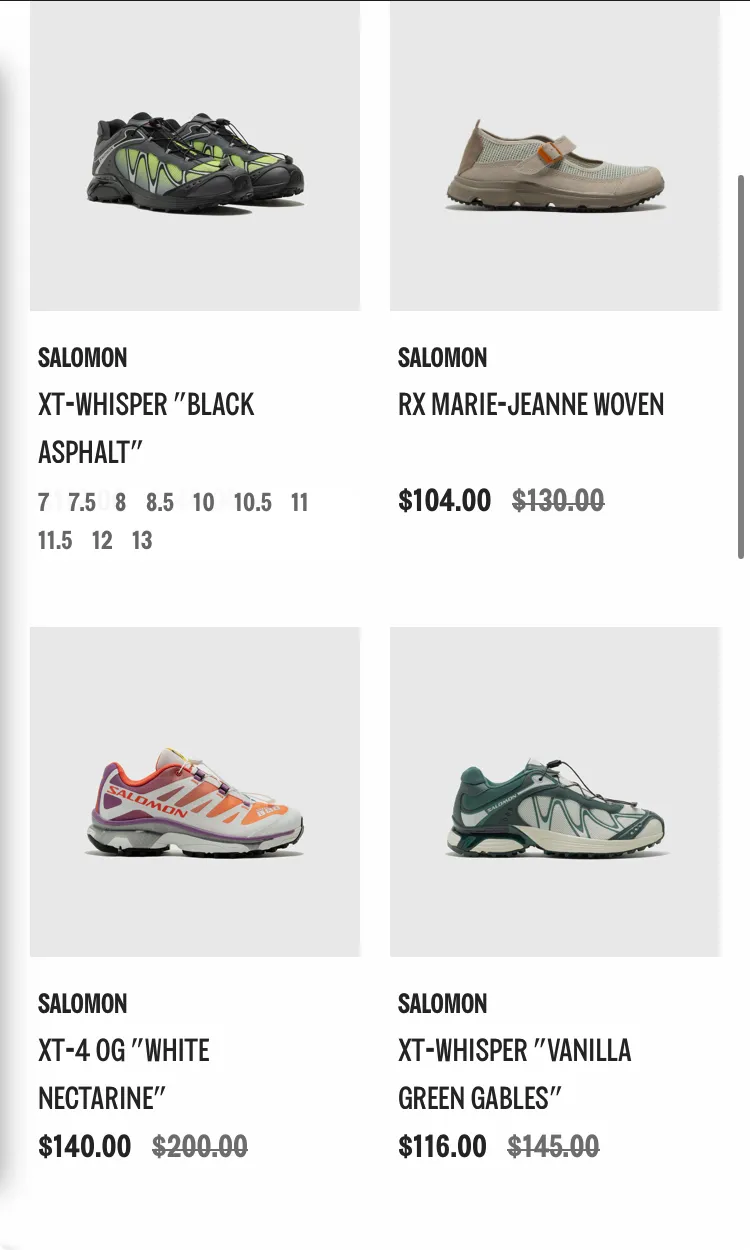Select size 7 for XT-Whisper Black Asphalt

[43, 502]
